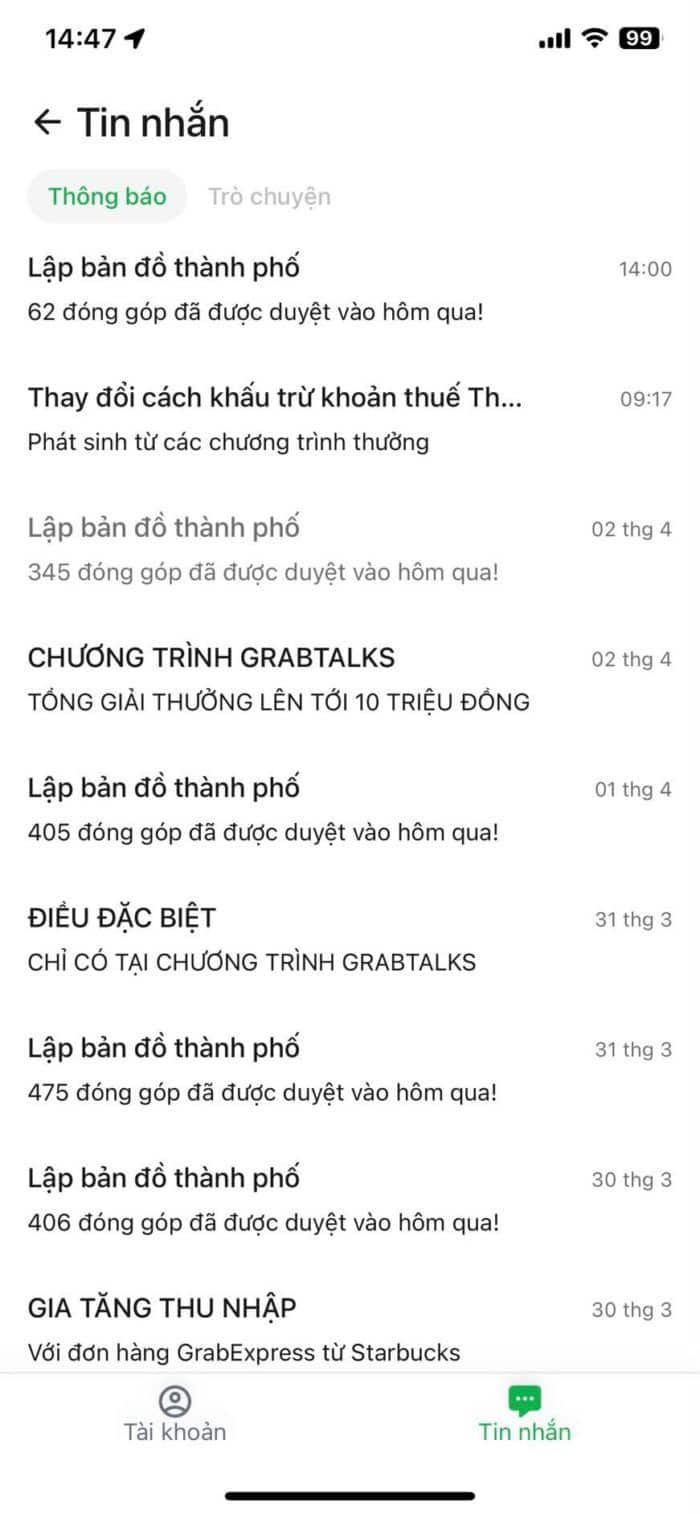Open the notification about 62 đóng góp
This screenshot has height=1514, width=700.
350,289
